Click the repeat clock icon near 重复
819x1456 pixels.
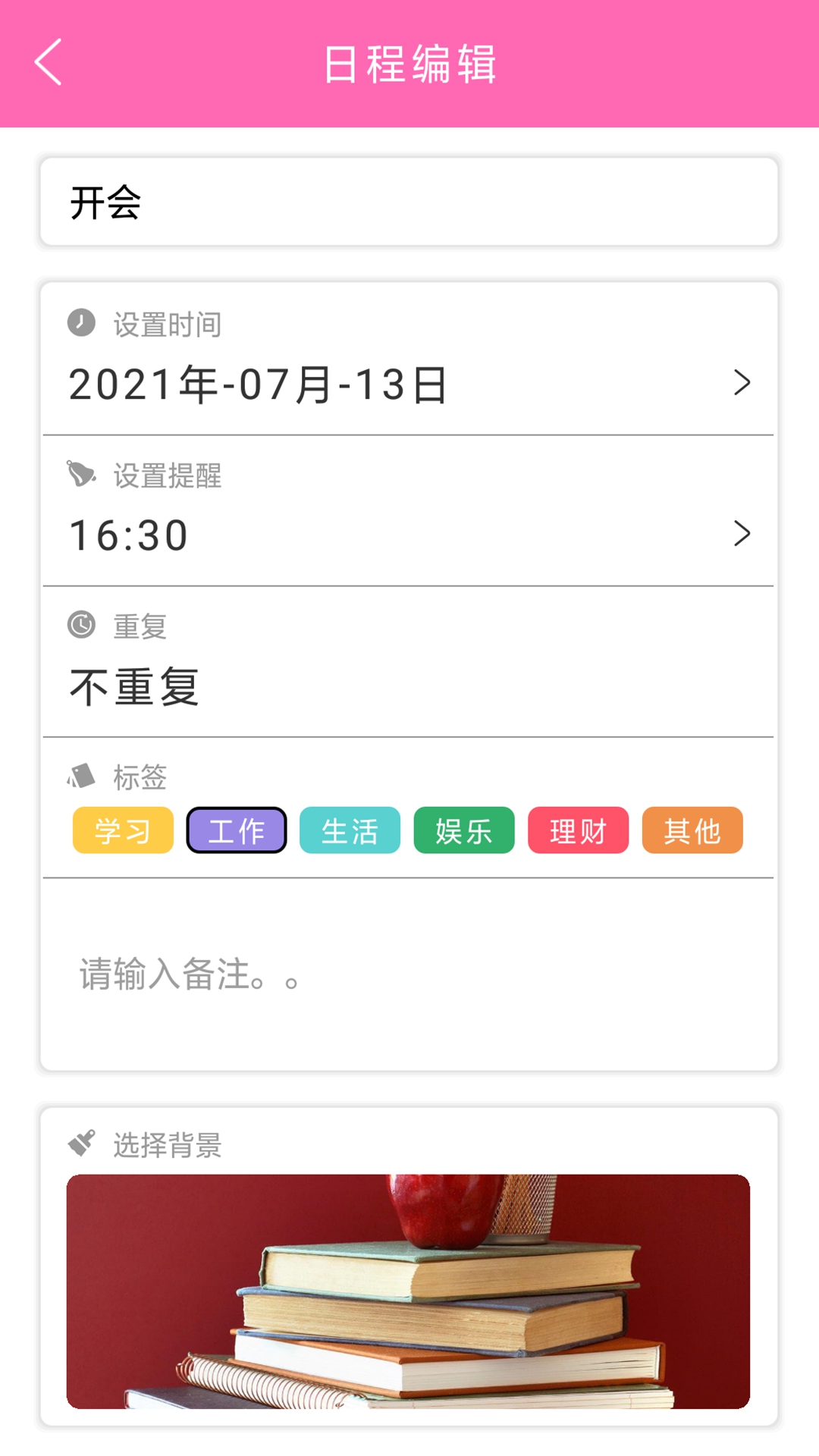click(81, 624)
